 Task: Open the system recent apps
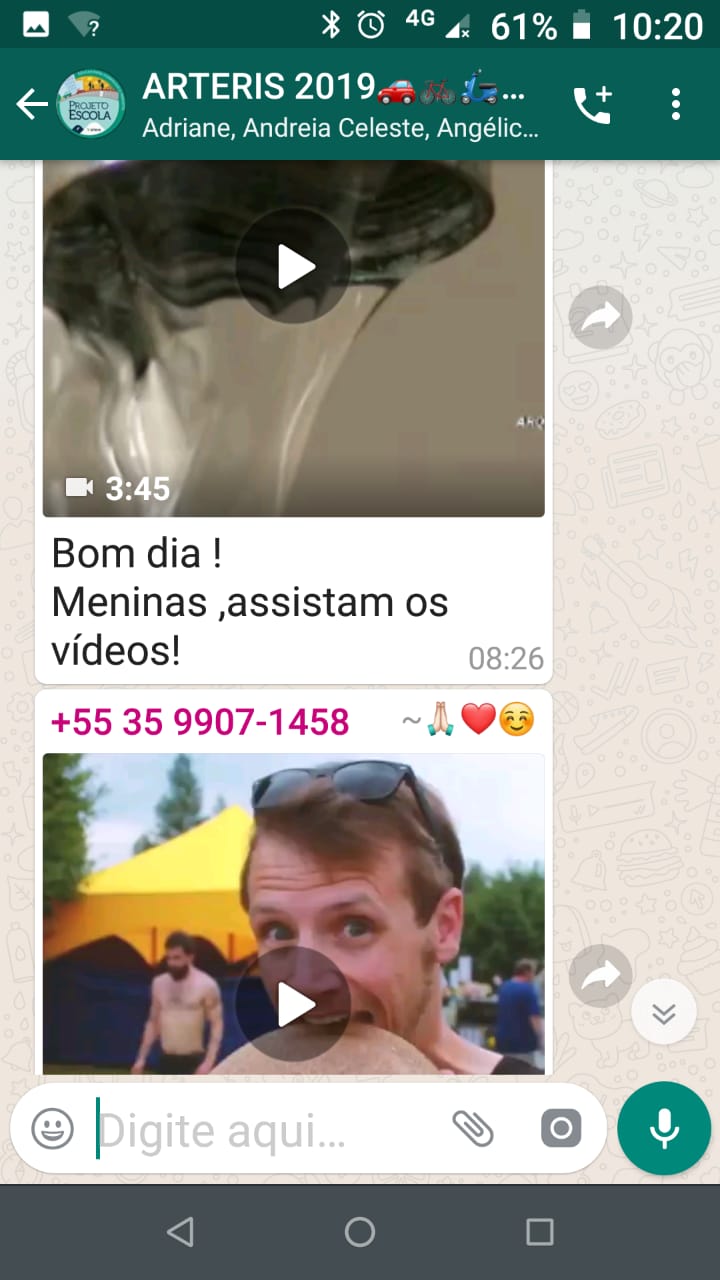[540, 1232]
